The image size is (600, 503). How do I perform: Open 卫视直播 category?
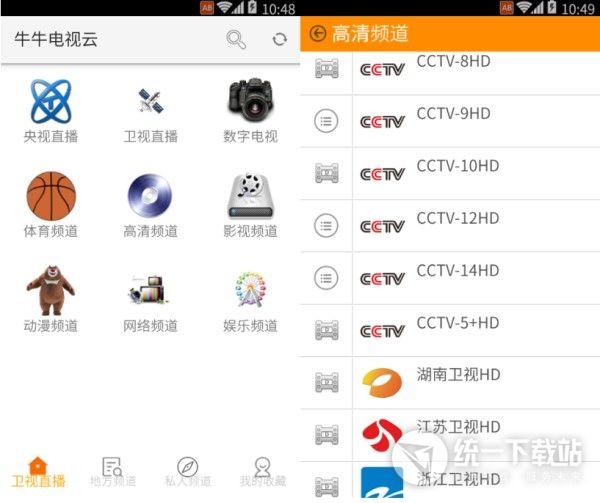pos(150,112)
